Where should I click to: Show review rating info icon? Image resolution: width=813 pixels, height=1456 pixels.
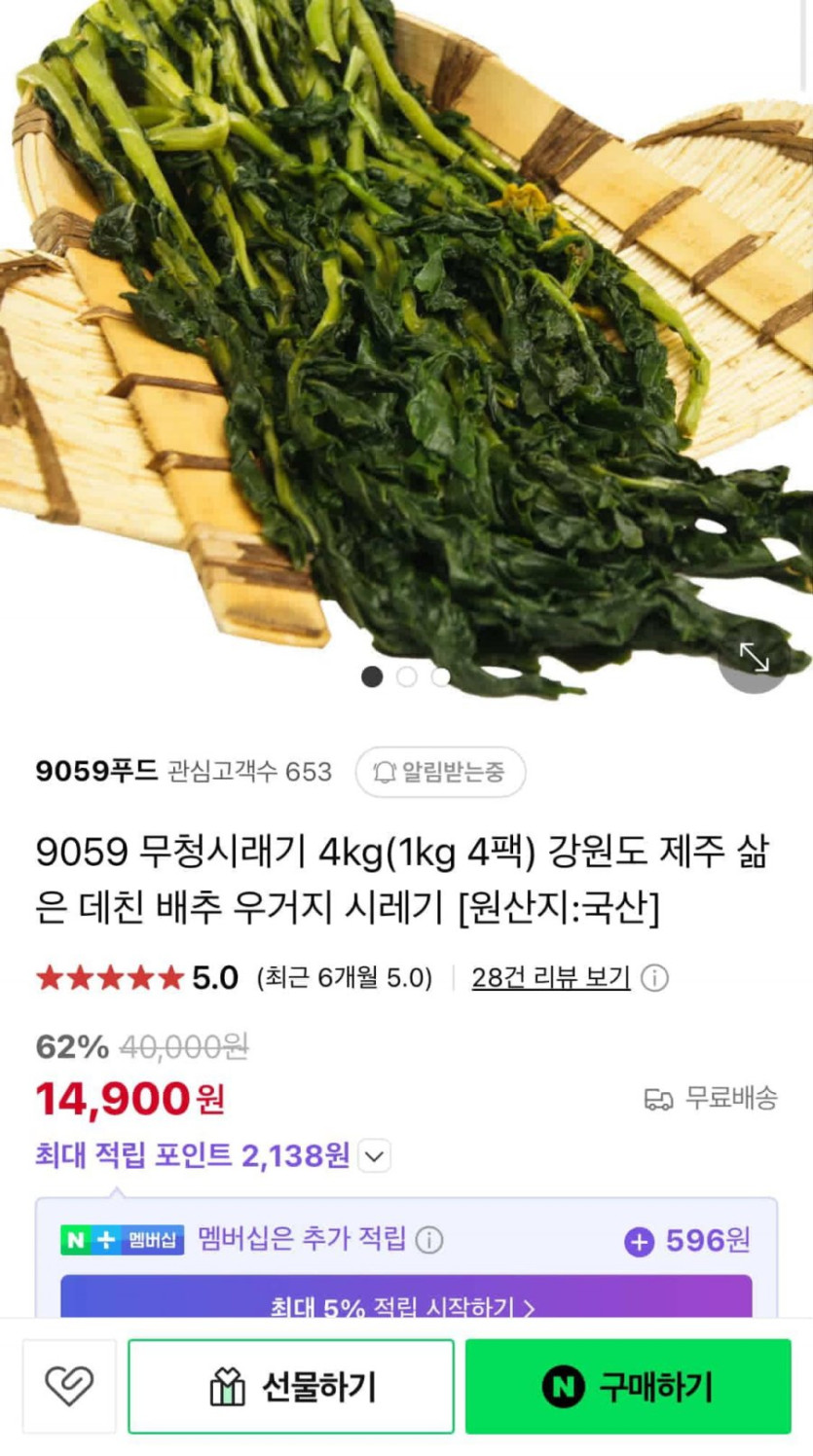[655, 978]
